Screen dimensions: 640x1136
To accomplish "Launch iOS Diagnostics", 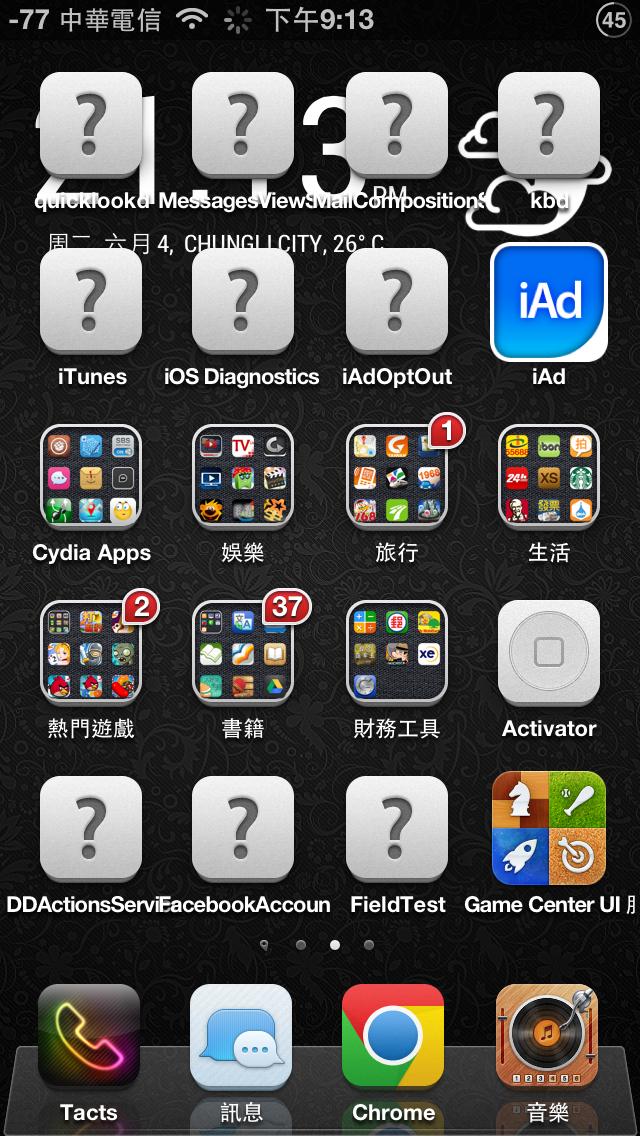I will (x=242, y=299).
